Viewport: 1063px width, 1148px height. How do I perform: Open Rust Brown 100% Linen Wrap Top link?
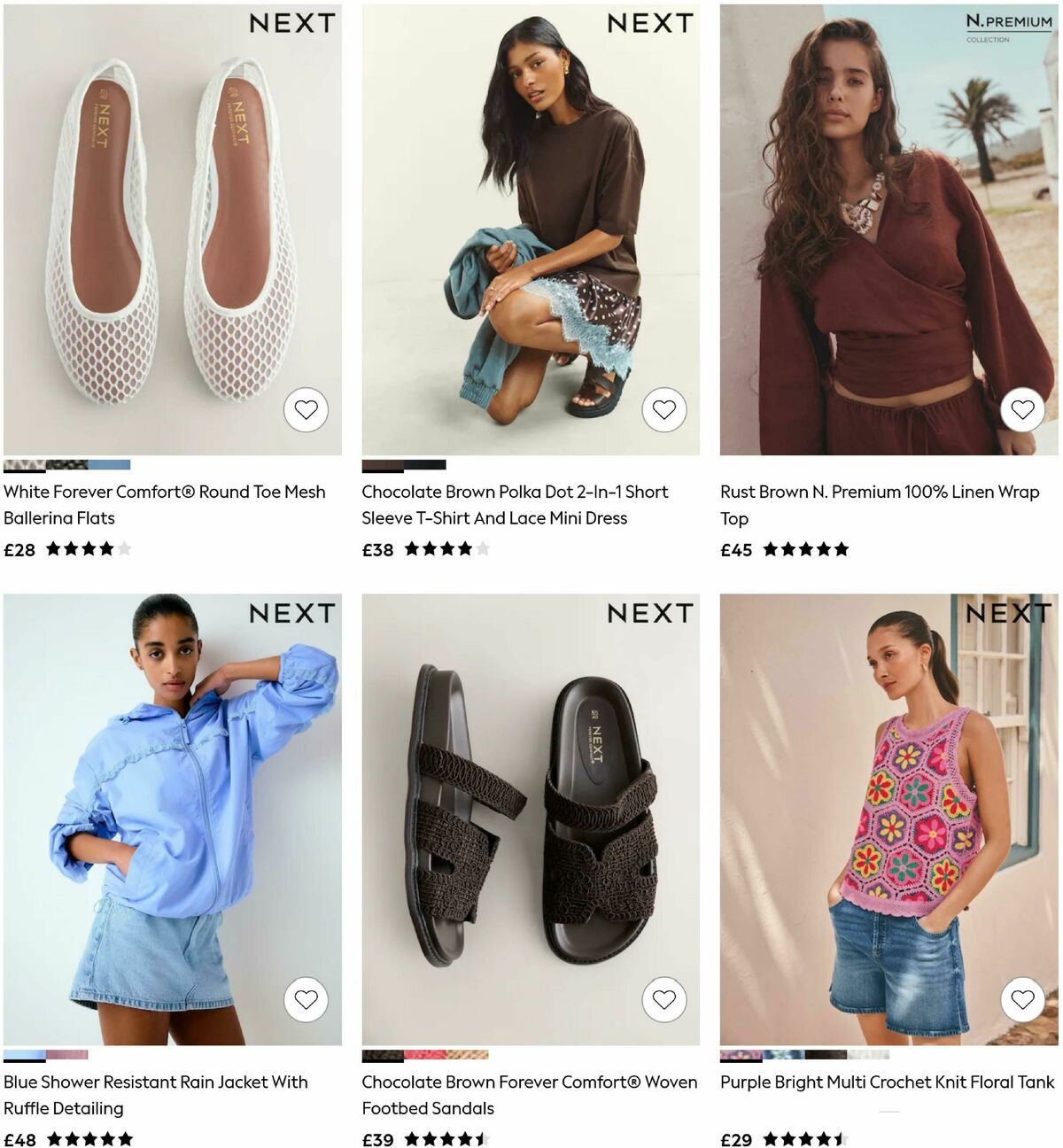pos(881,505)
